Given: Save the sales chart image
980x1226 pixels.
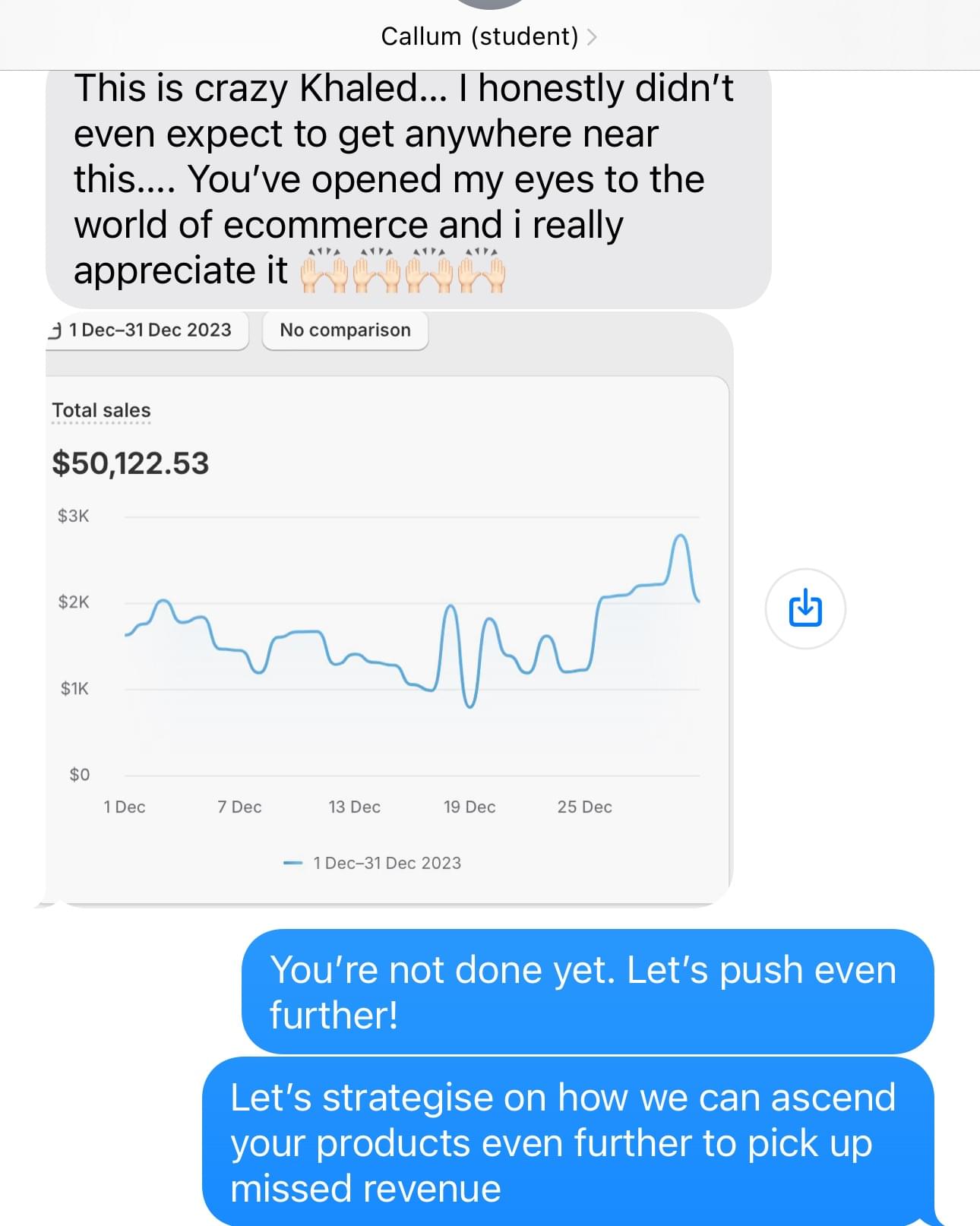Looking at the screenshot, I should tap(805, 609).
